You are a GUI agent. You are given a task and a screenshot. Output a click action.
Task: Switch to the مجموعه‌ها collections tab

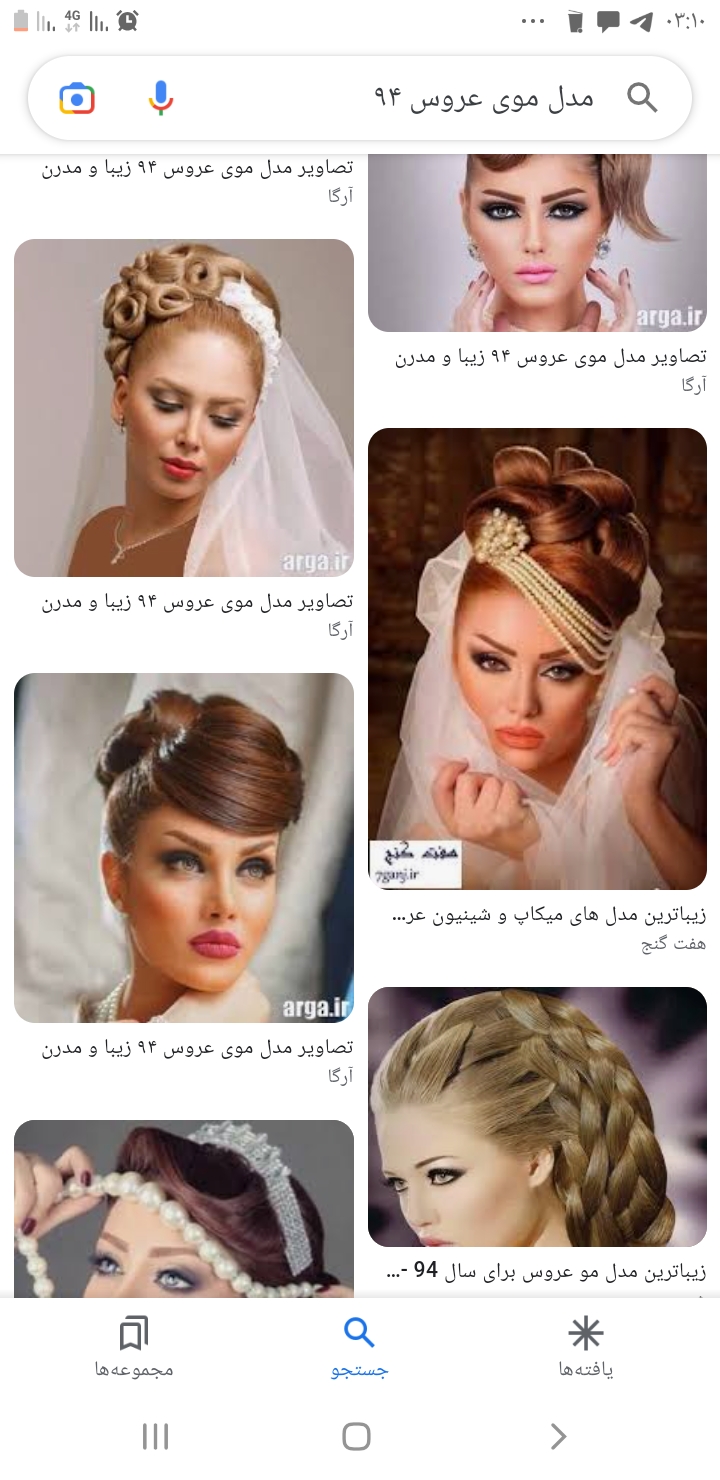[134, 1348]
